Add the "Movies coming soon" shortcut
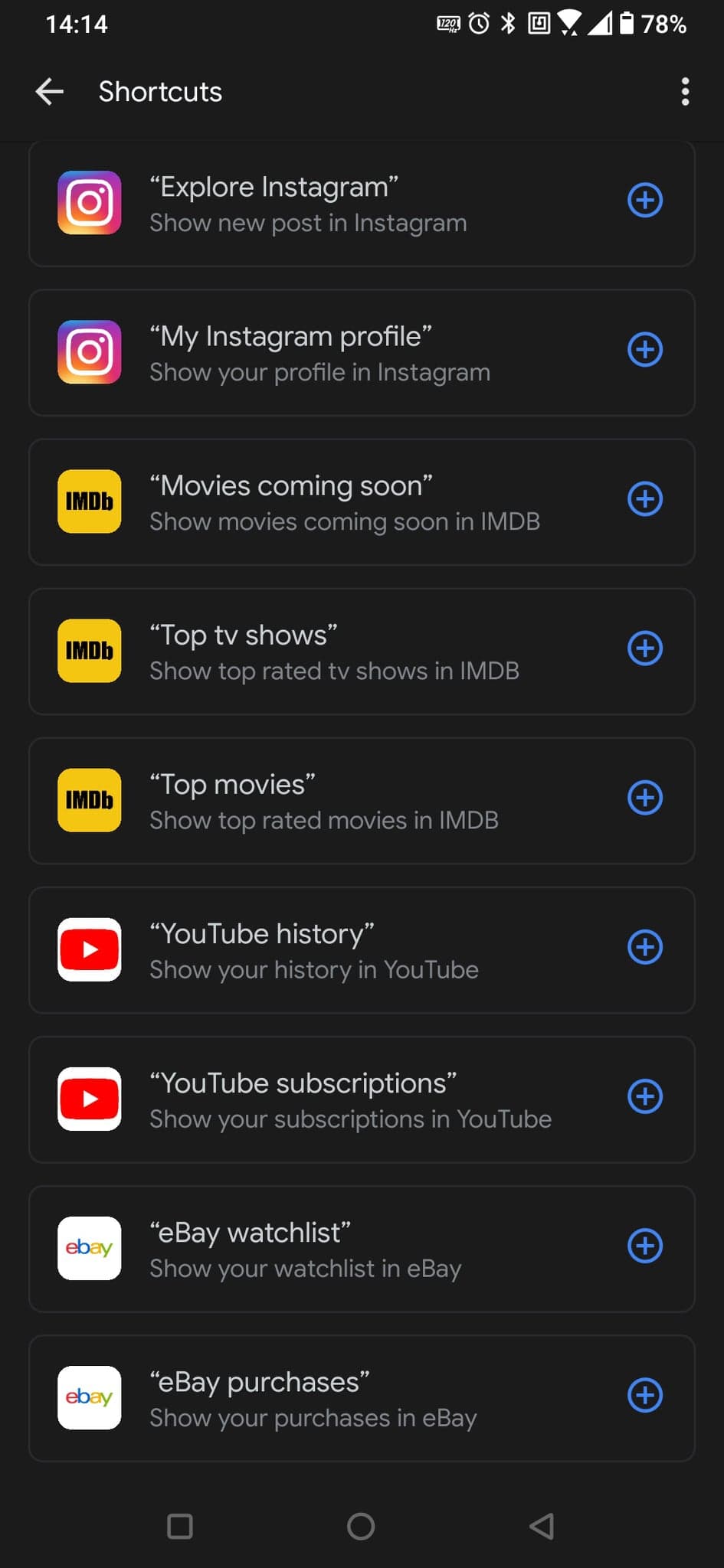This screenshot has width=724, height=1568. pos(645,499)
